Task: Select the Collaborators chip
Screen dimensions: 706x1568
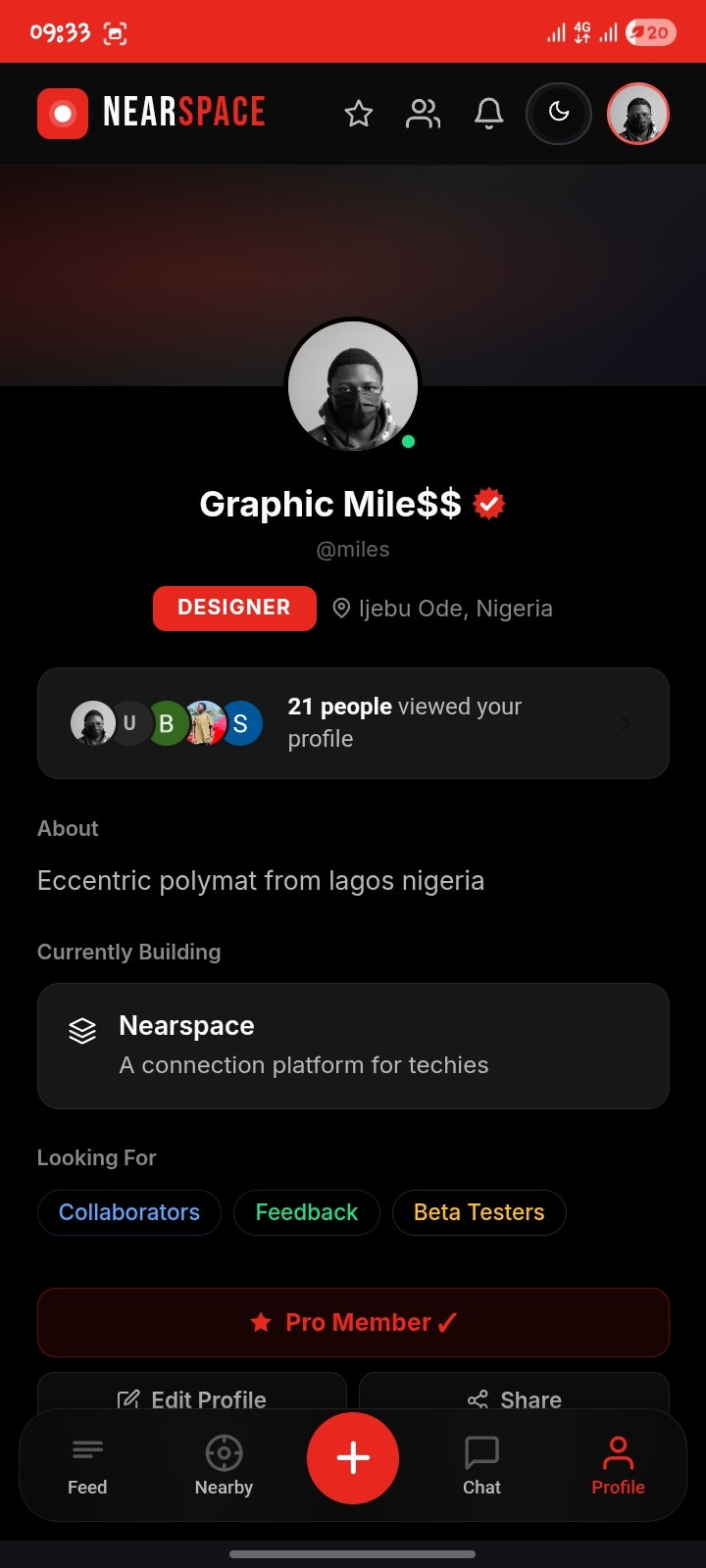Action: point(129,1212)
